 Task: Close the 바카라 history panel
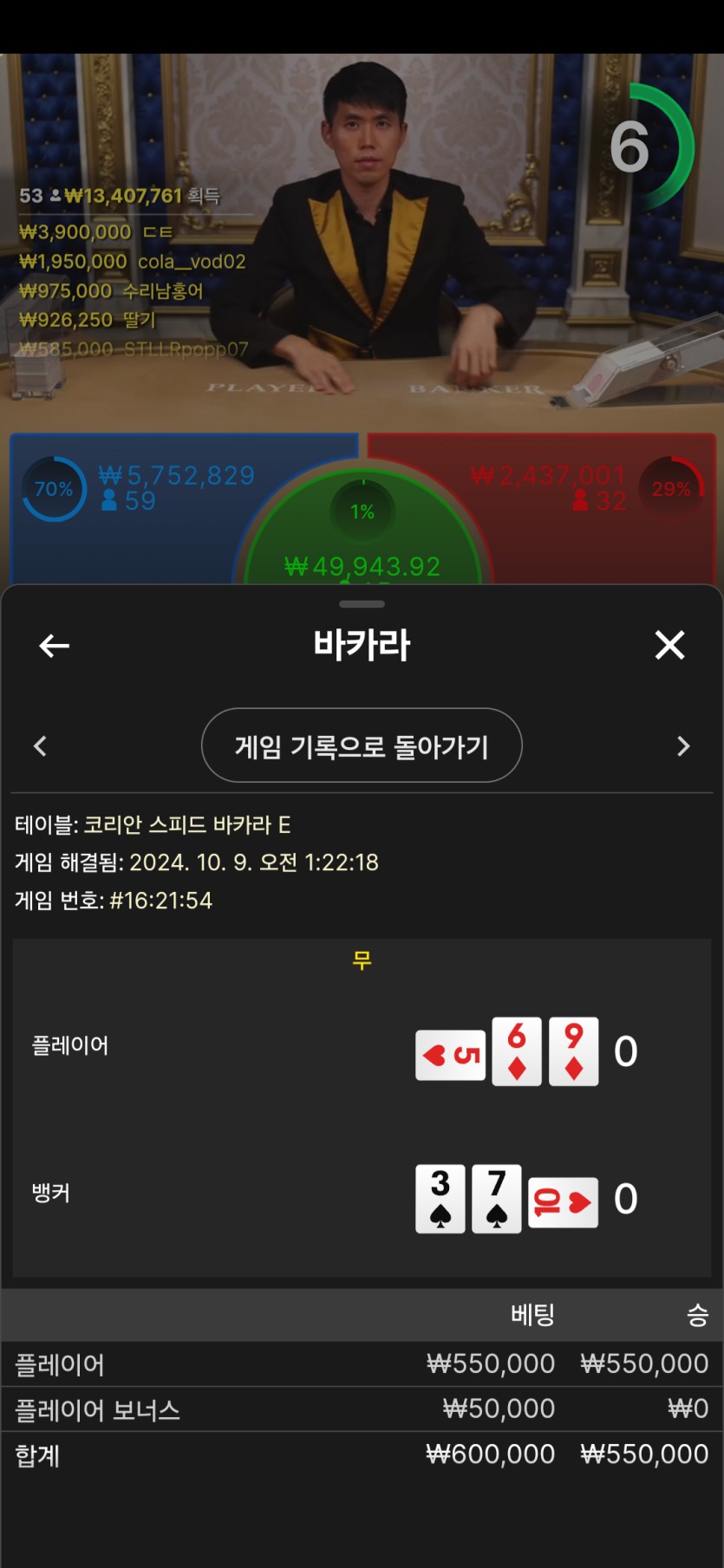669,645
